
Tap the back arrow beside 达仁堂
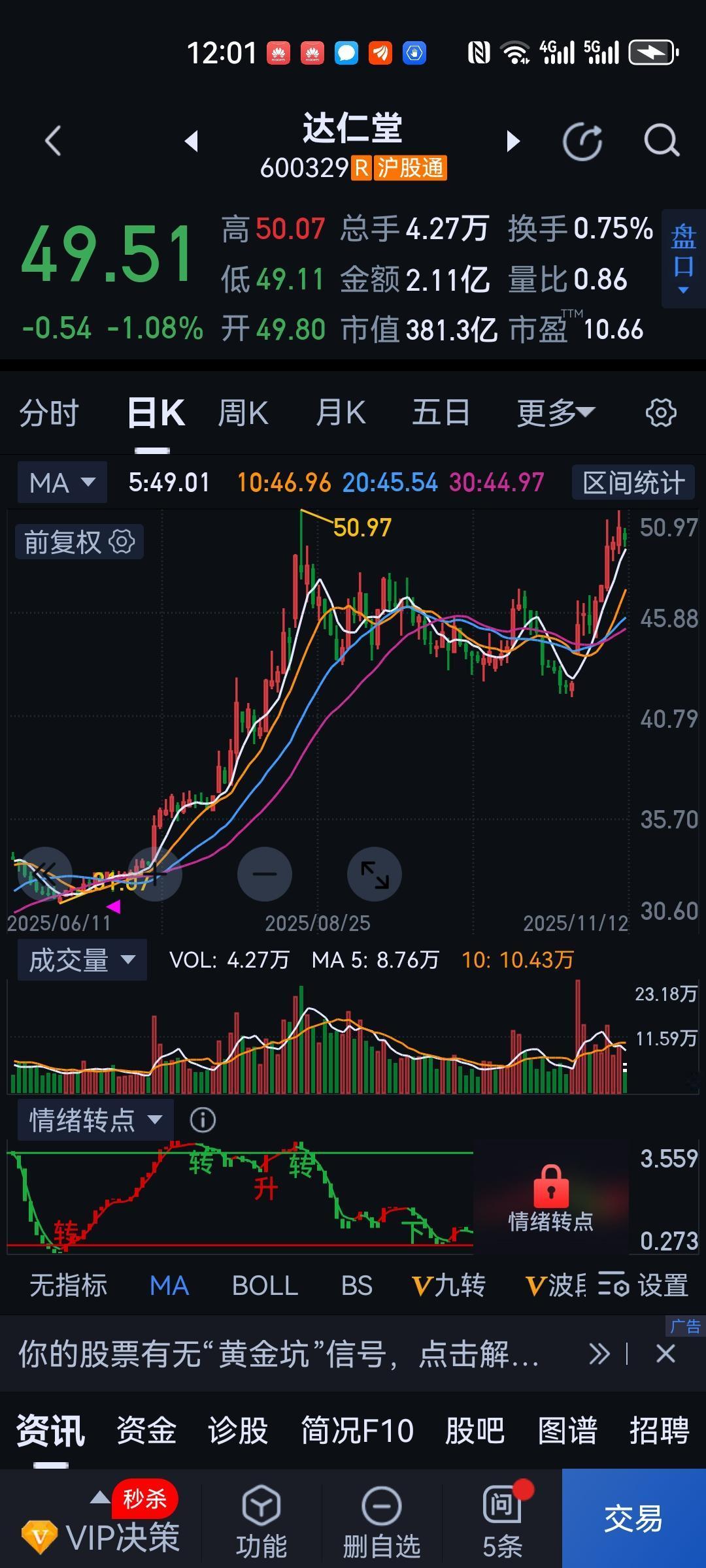tap(52, 141)
